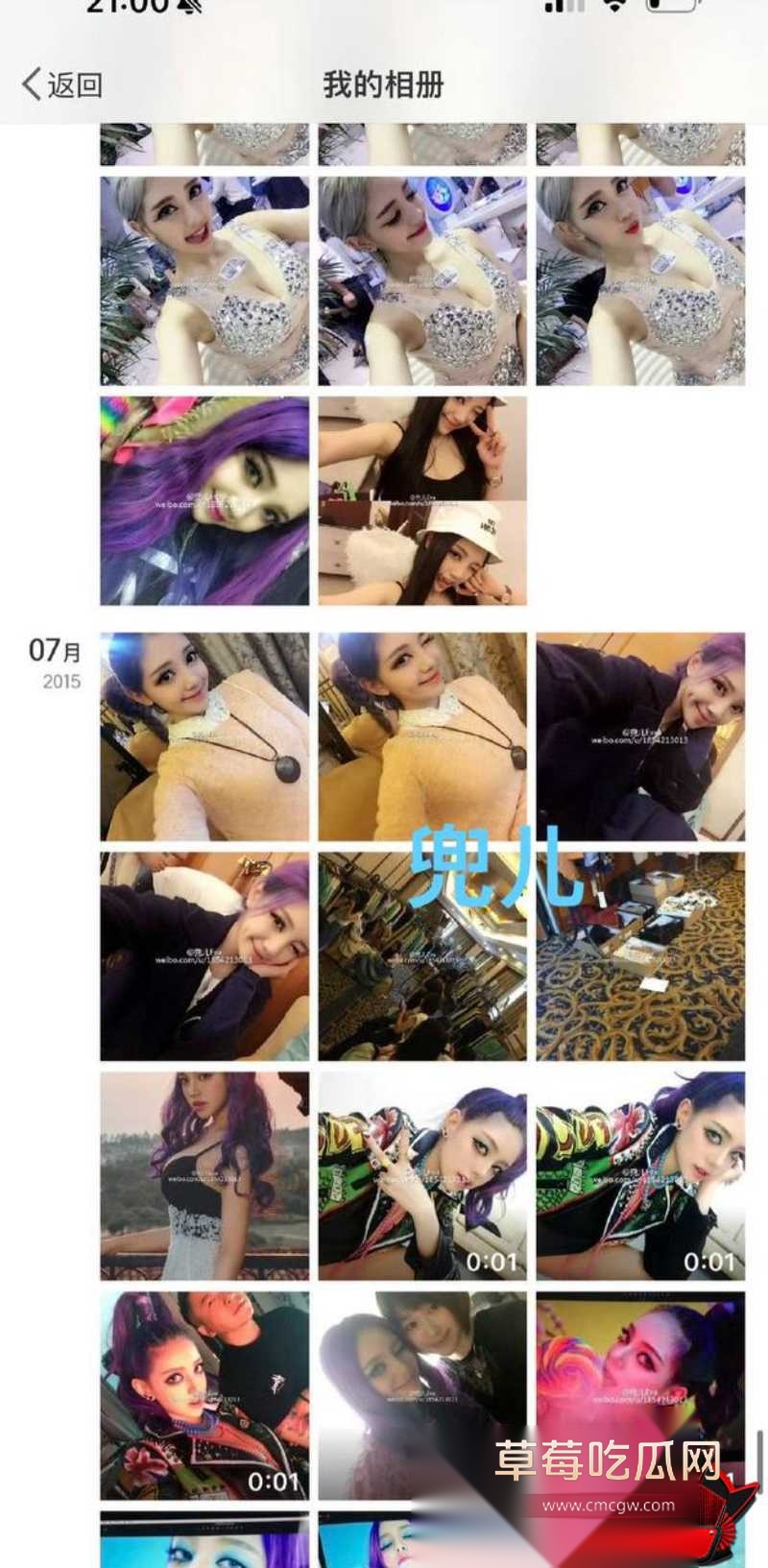Open first July 2015 photo in peach sweater

click(204, 736)
